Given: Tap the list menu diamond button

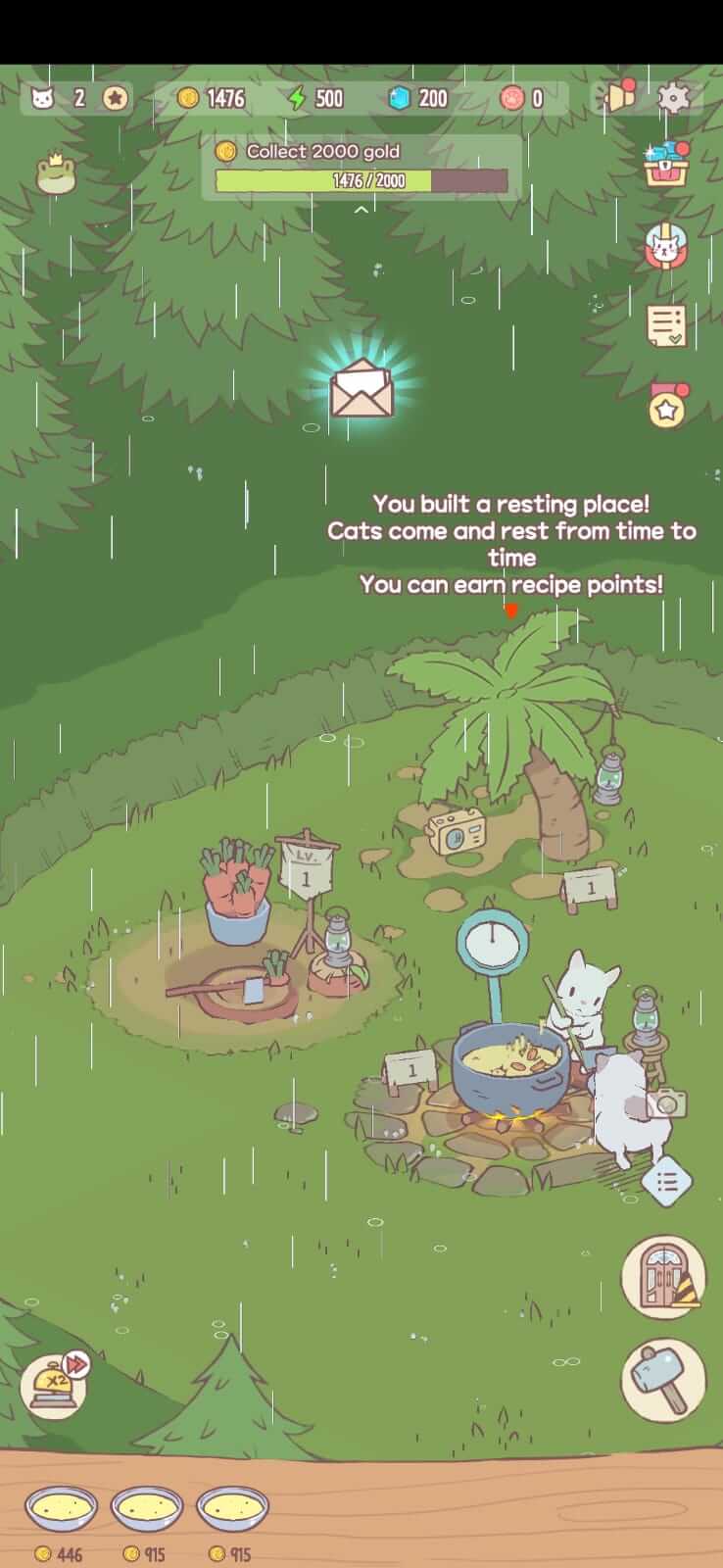Looking at the screenshot, I should pos(667,1182).
